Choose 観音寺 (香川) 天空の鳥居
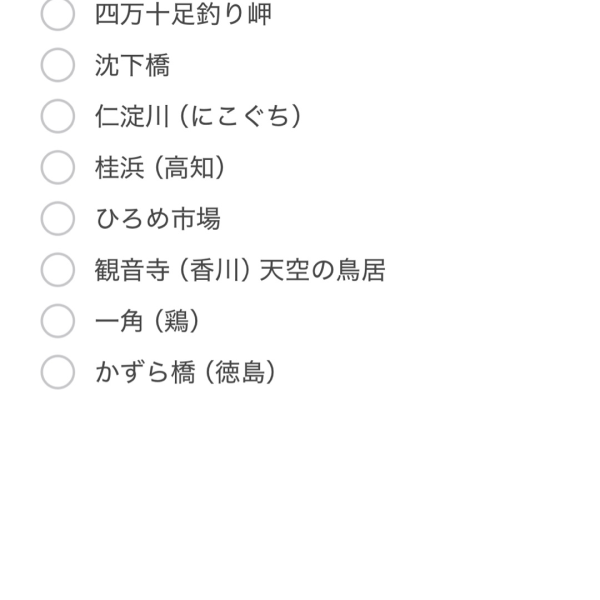 pos(58,269)
